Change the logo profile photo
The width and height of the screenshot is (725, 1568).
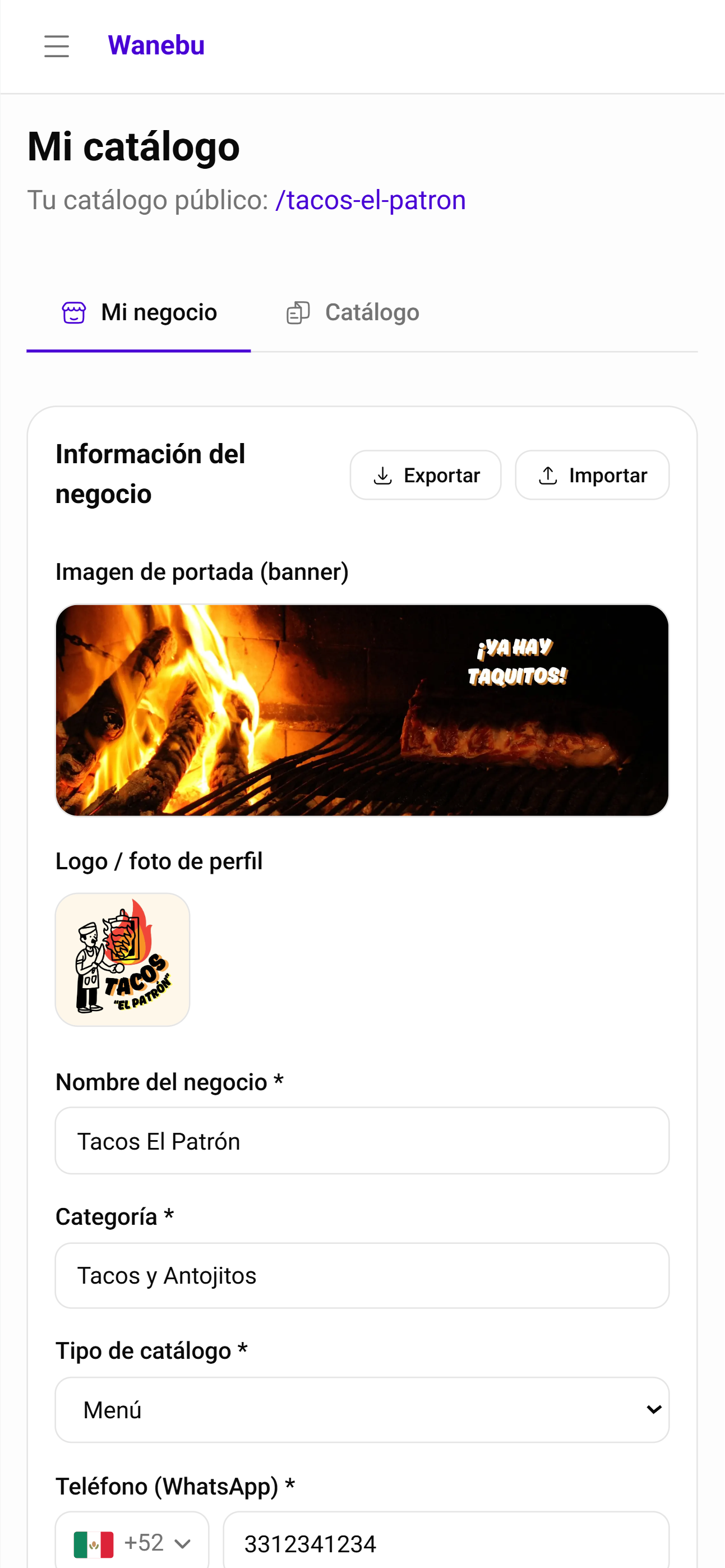point(122,960)
